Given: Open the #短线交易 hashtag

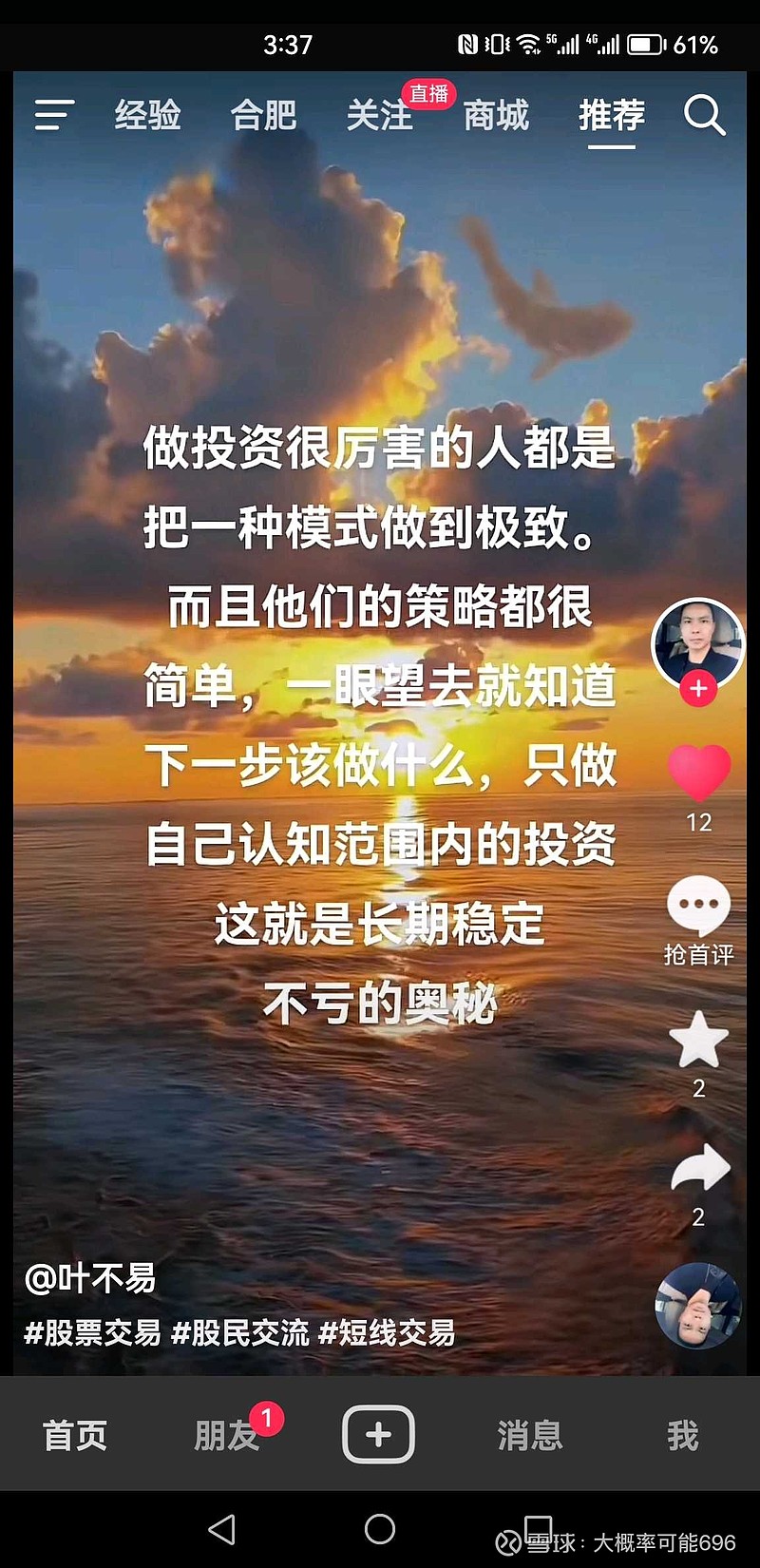Looking at the screenshot, I should point(387,1333).
